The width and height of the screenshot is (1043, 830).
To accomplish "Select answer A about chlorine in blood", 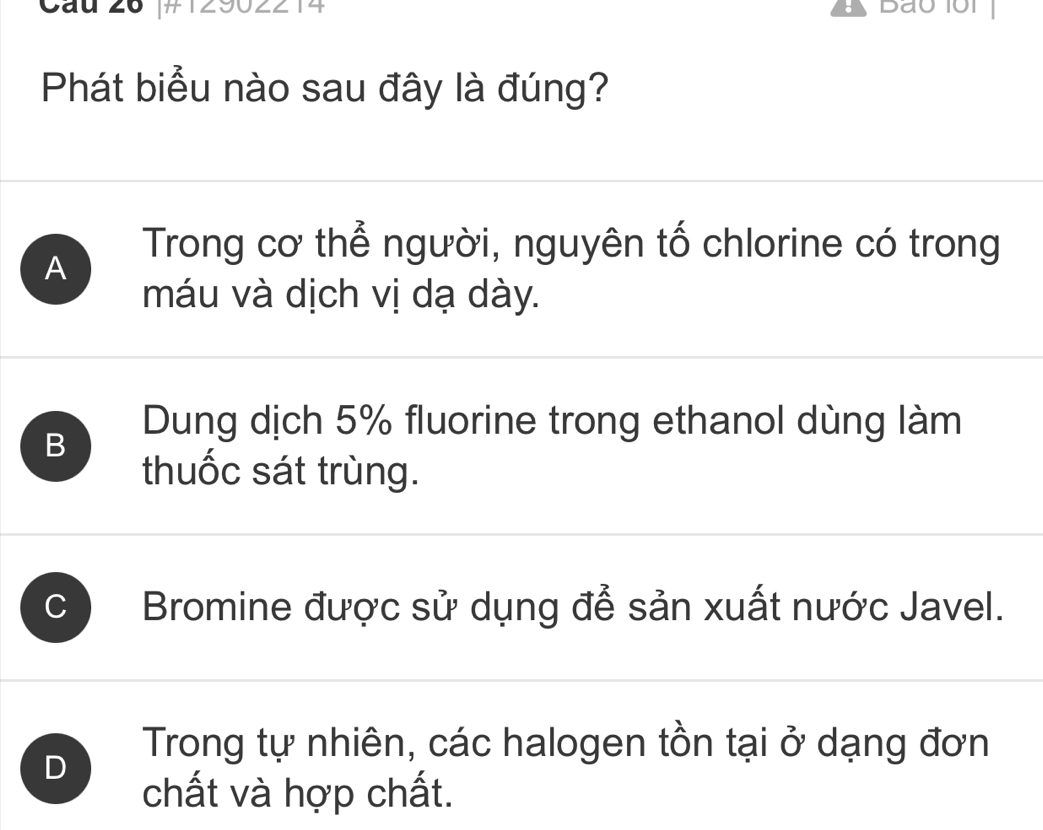I will 57,268.
